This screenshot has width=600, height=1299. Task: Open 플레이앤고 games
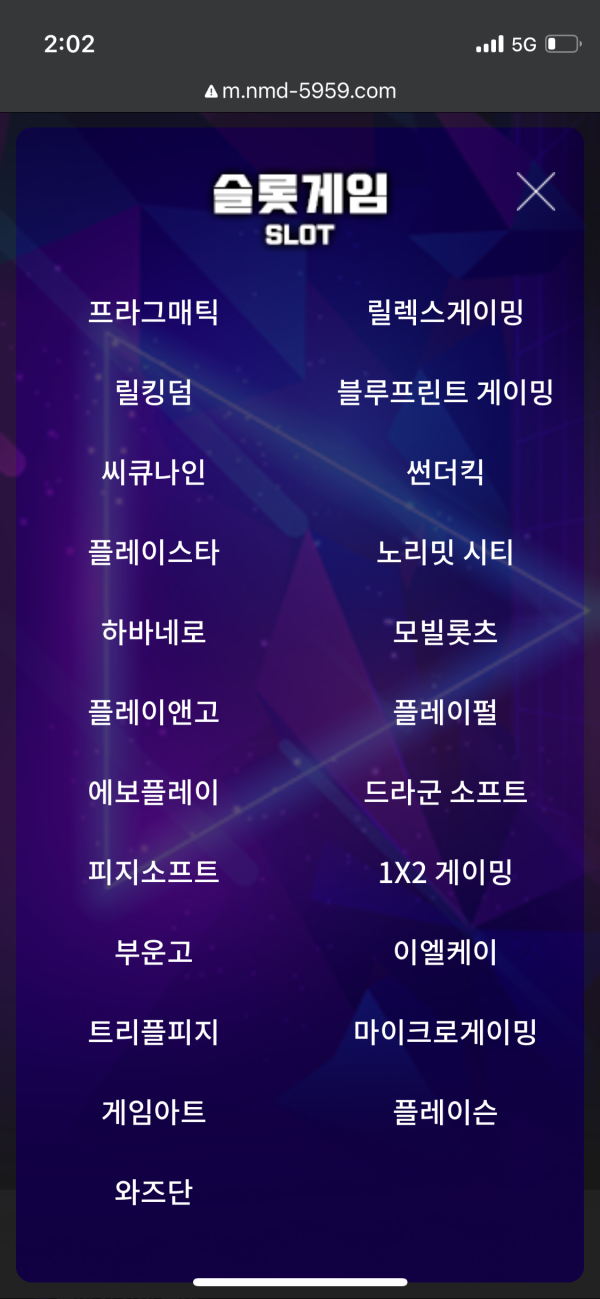[153, 712]
